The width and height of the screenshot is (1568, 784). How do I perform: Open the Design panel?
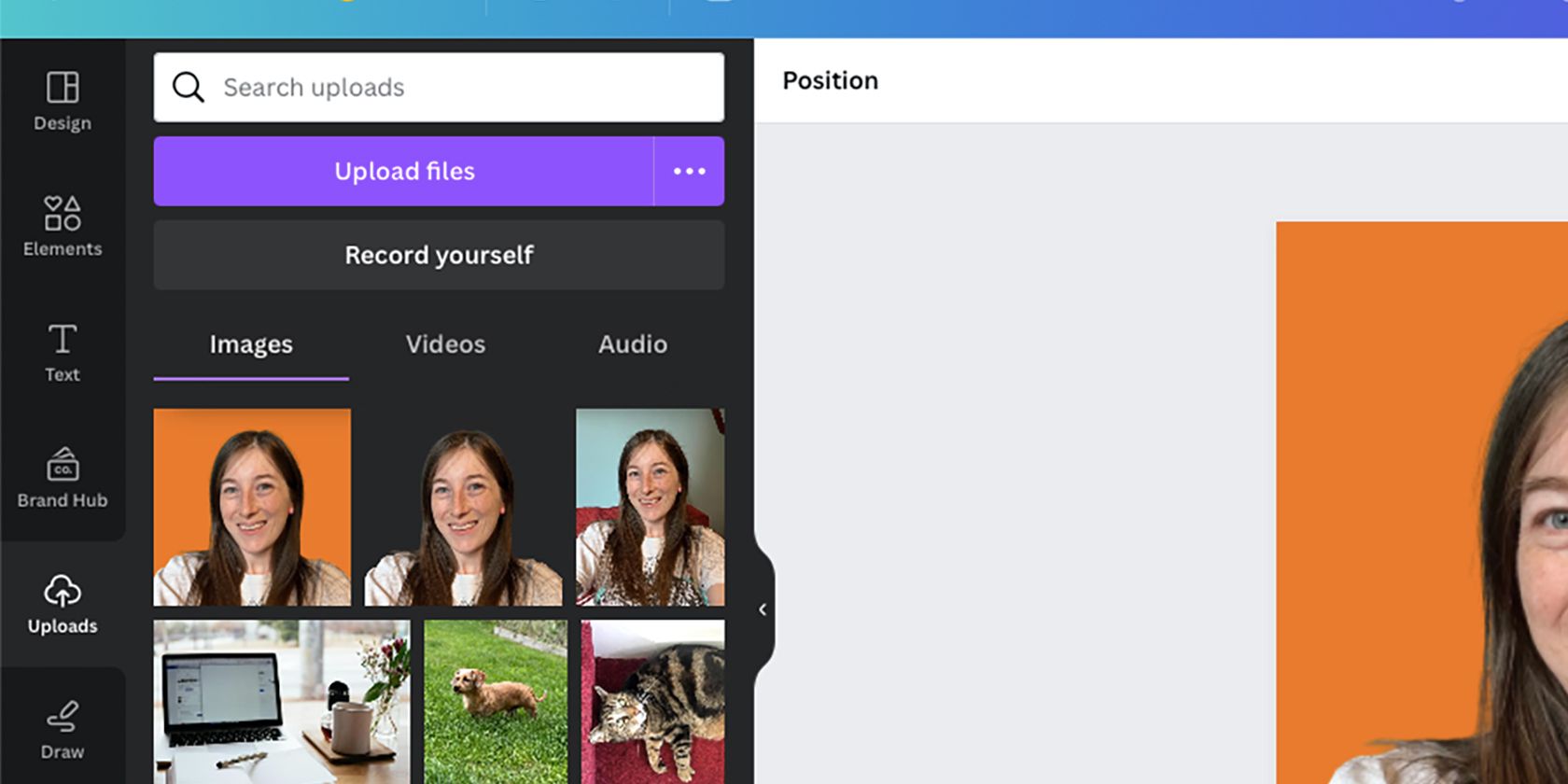pyautogui.click(x=63, y=102)
